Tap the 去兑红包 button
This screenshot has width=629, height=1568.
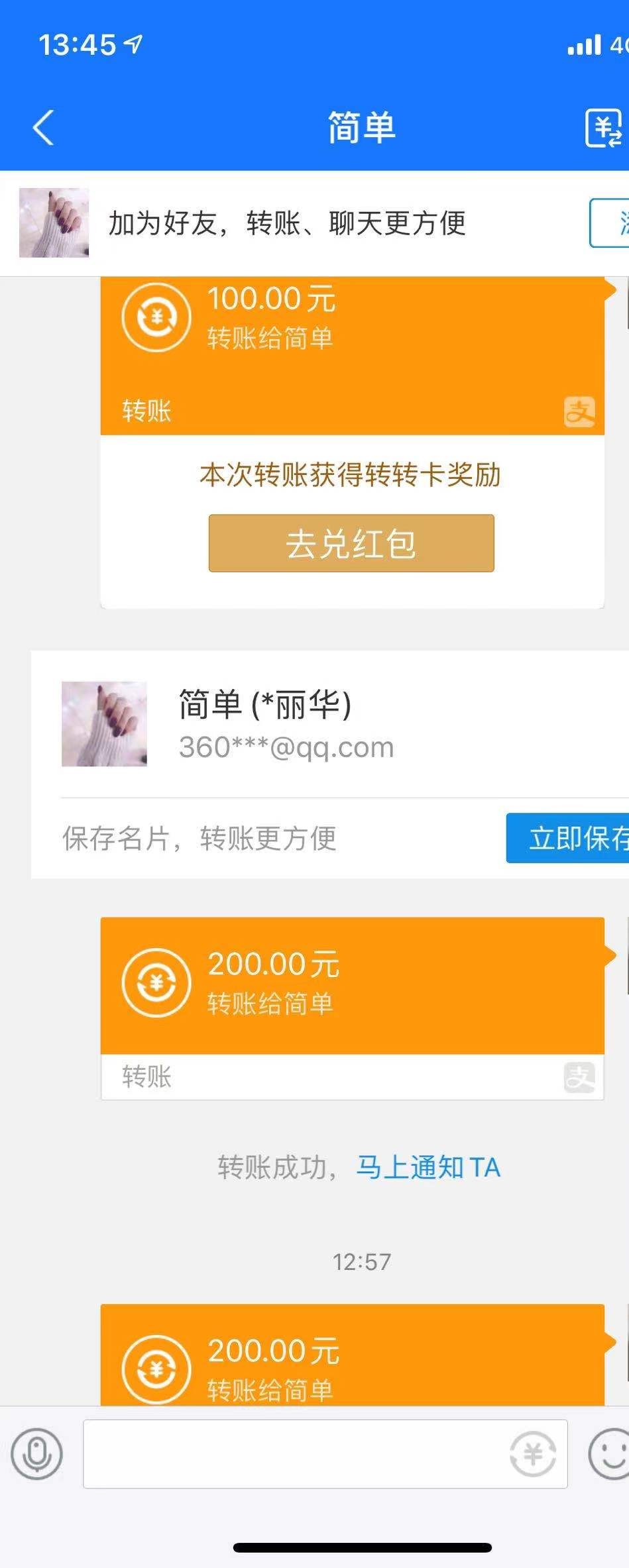click(x=351, y=543)
